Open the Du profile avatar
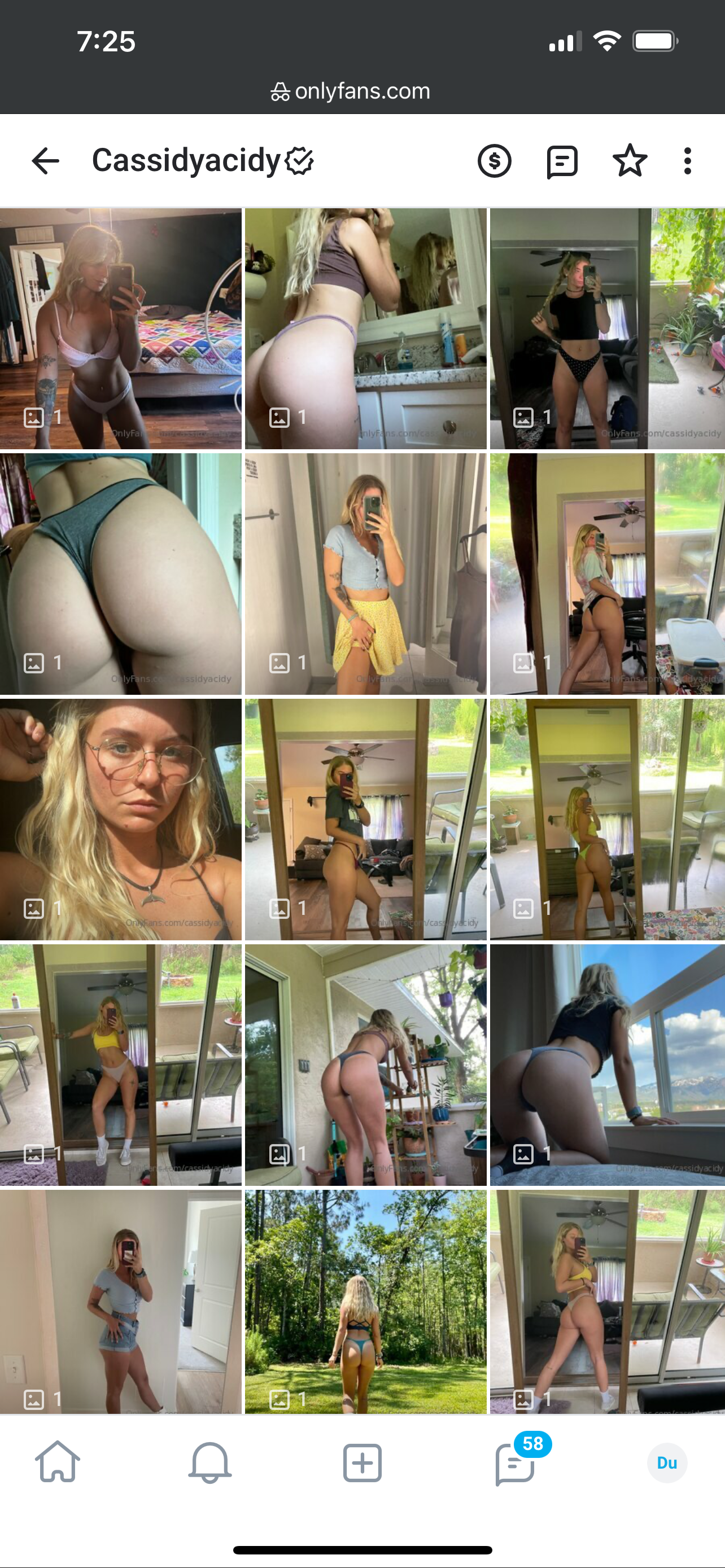Viewport: 725px width, 1568px height. [x=667, y=1462]
